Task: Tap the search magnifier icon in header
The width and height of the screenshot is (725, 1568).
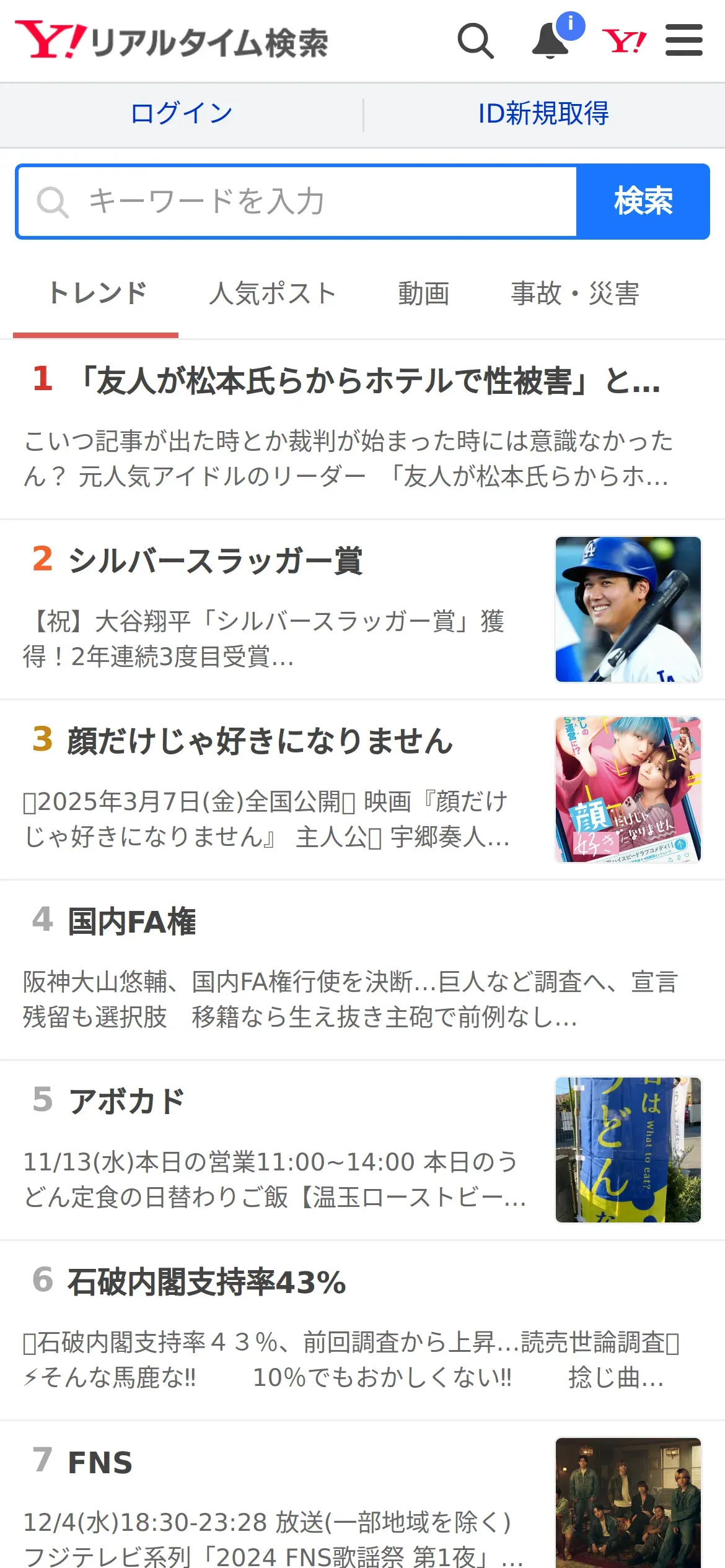Action: 475,41
